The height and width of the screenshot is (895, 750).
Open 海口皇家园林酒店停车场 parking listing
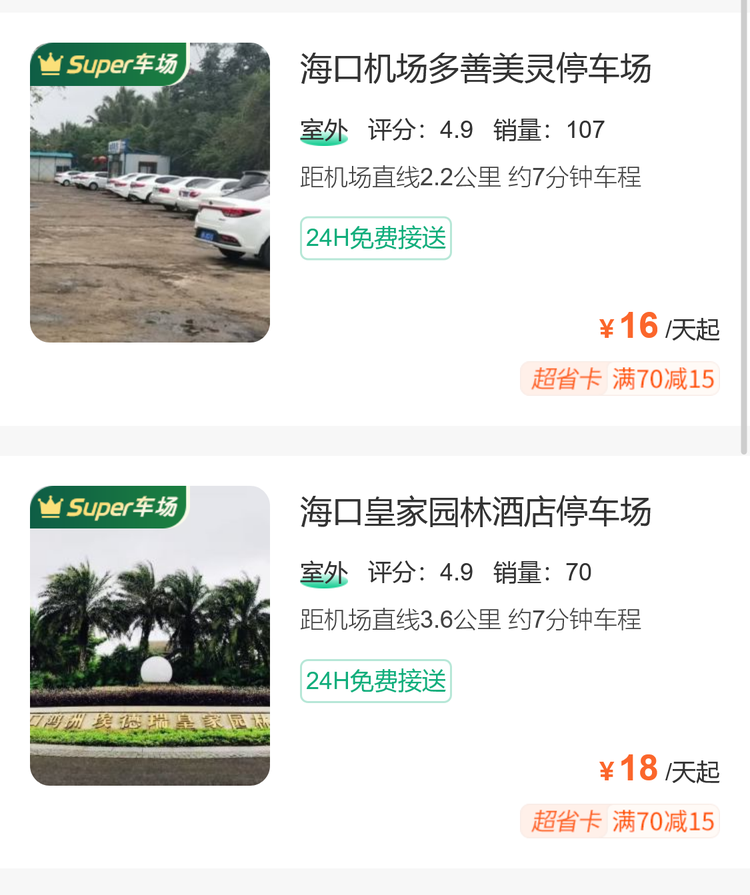(475, 512)
